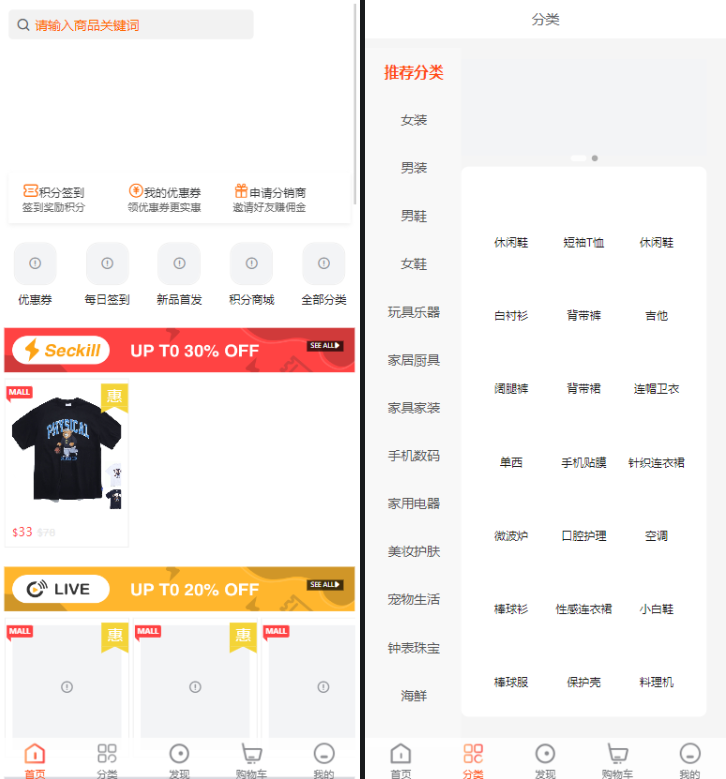Go to 积分商城 points mall
This screenshot has height=779, width=726.
point(251,274)
